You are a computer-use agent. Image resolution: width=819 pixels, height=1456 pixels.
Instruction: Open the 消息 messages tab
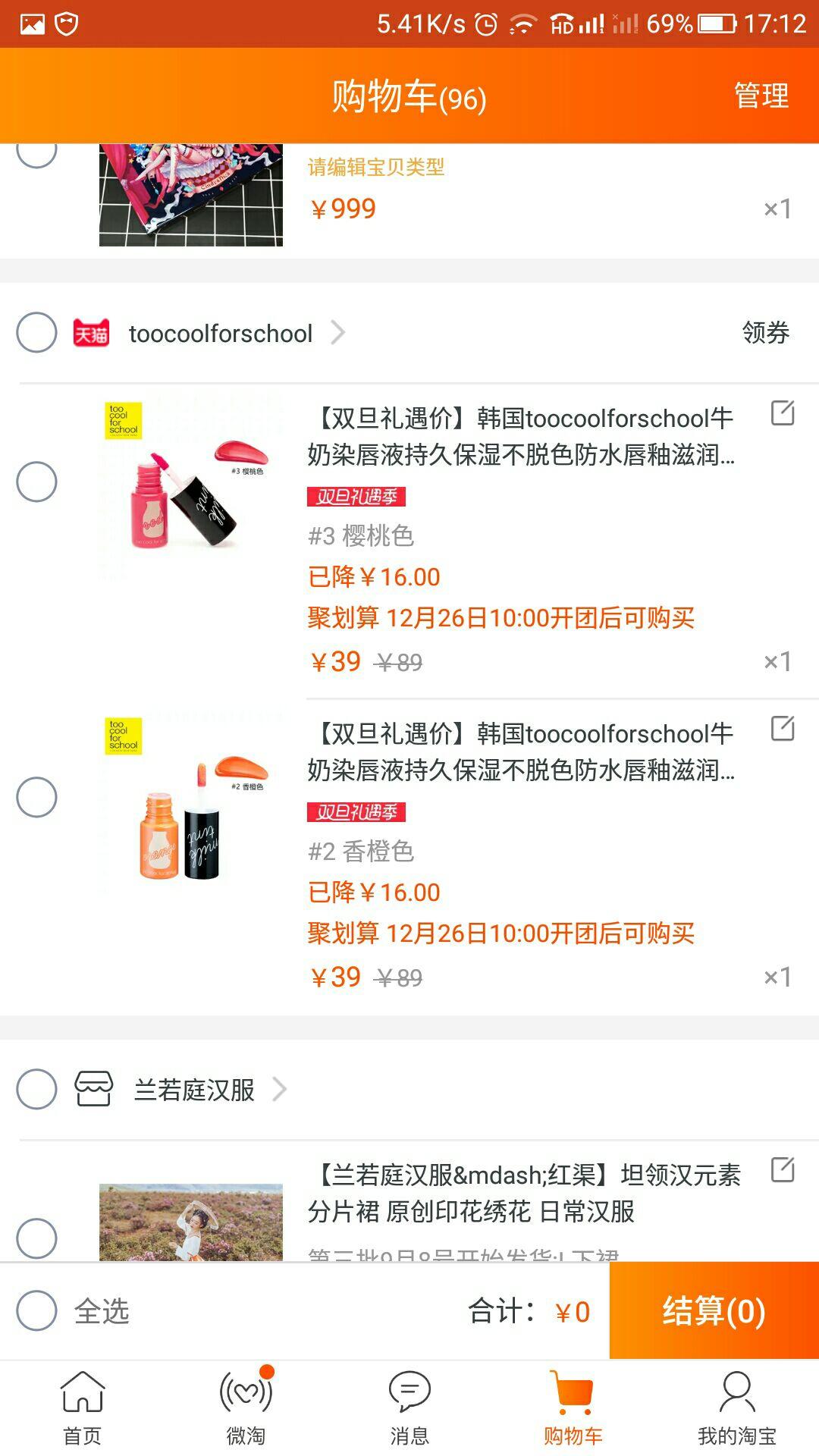[x=409, y=1408]
